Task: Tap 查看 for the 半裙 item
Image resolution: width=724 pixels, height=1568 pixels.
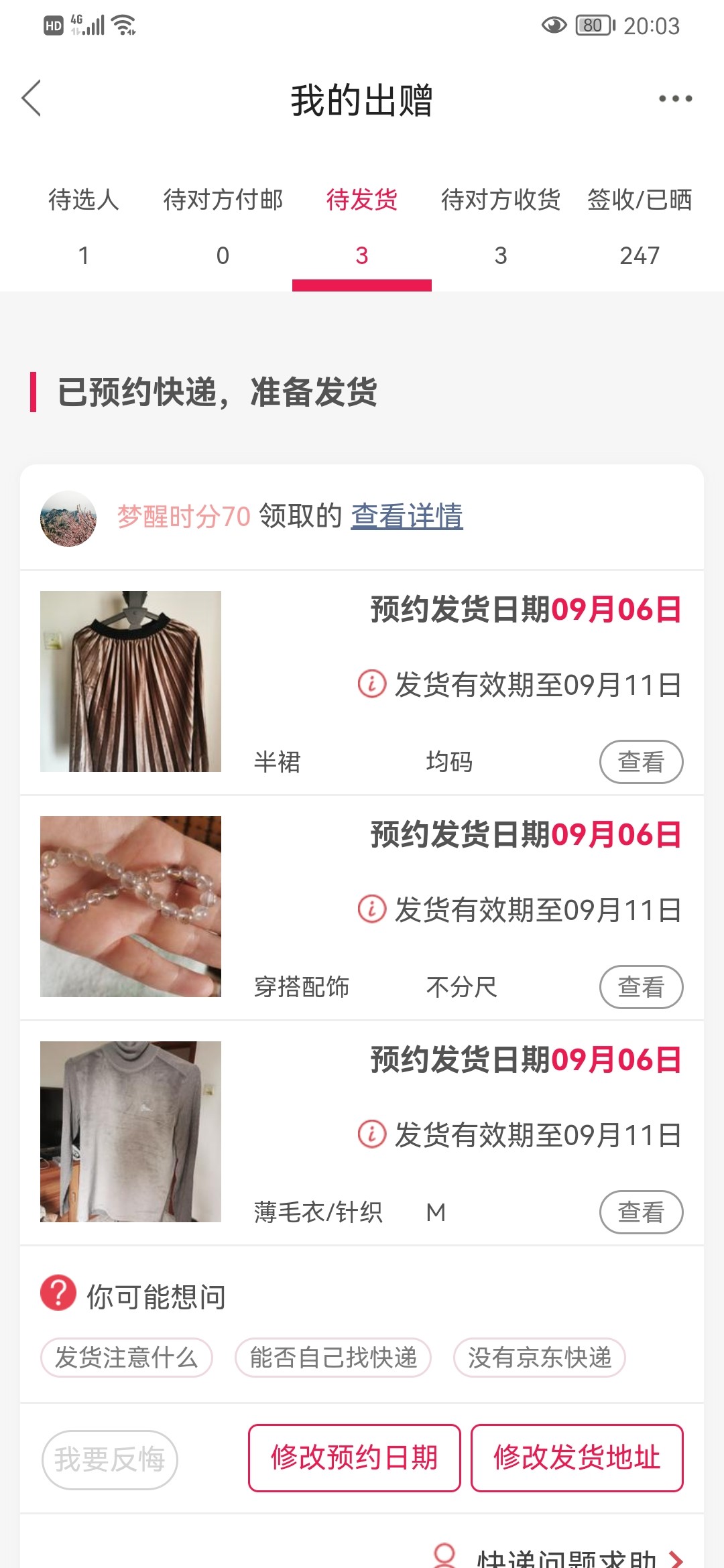Action: click(x=641, y=762)
